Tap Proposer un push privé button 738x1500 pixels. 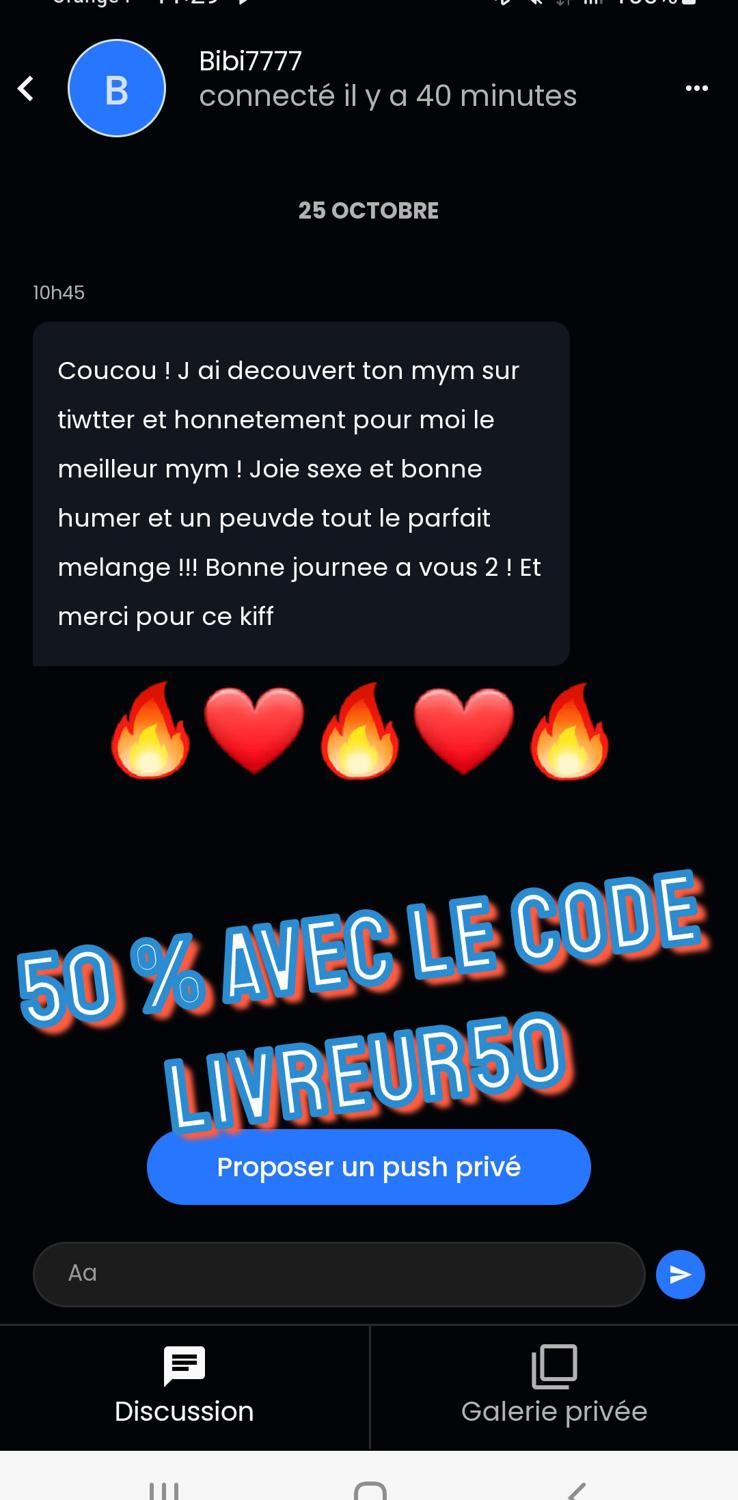368,1167
